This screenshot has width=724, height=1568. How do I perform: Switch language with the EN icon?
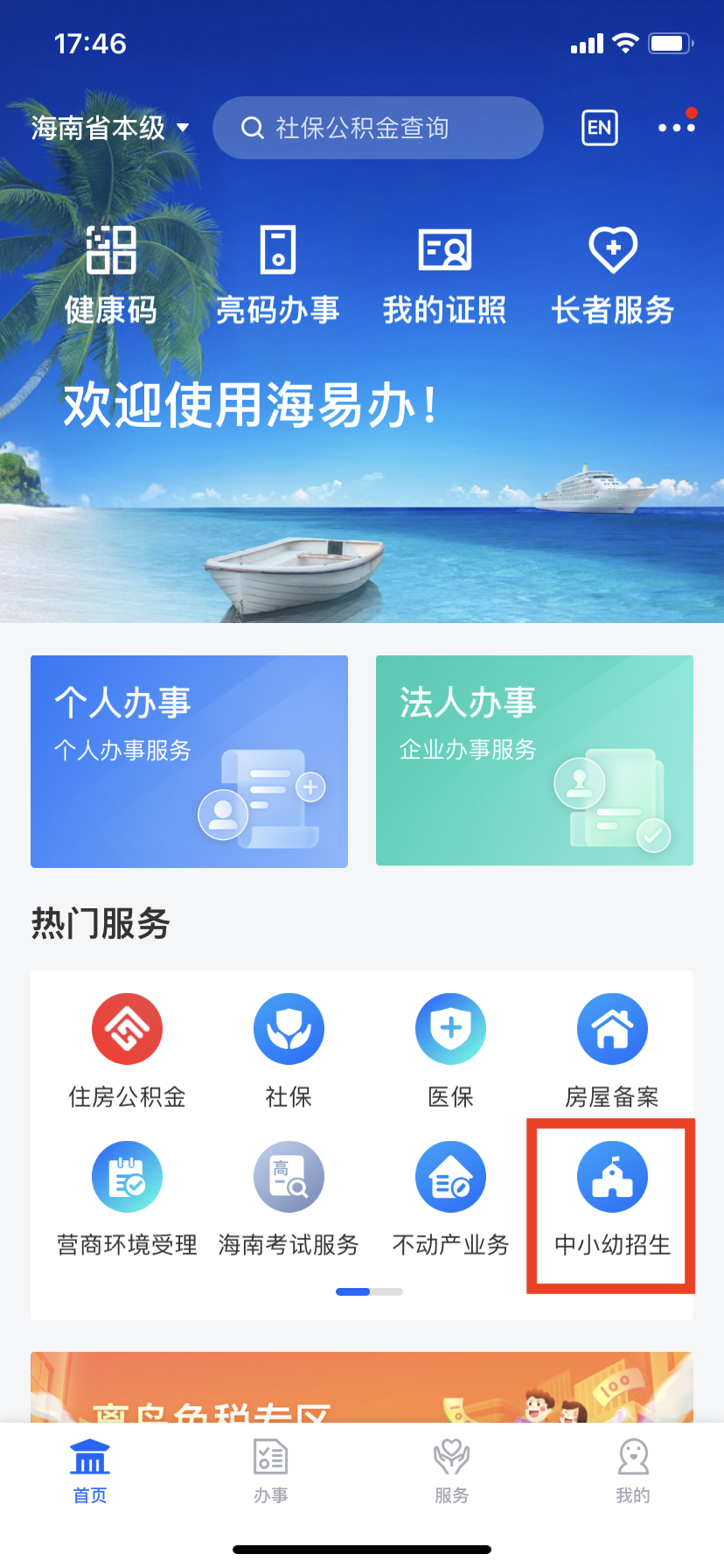click(600, 128)
